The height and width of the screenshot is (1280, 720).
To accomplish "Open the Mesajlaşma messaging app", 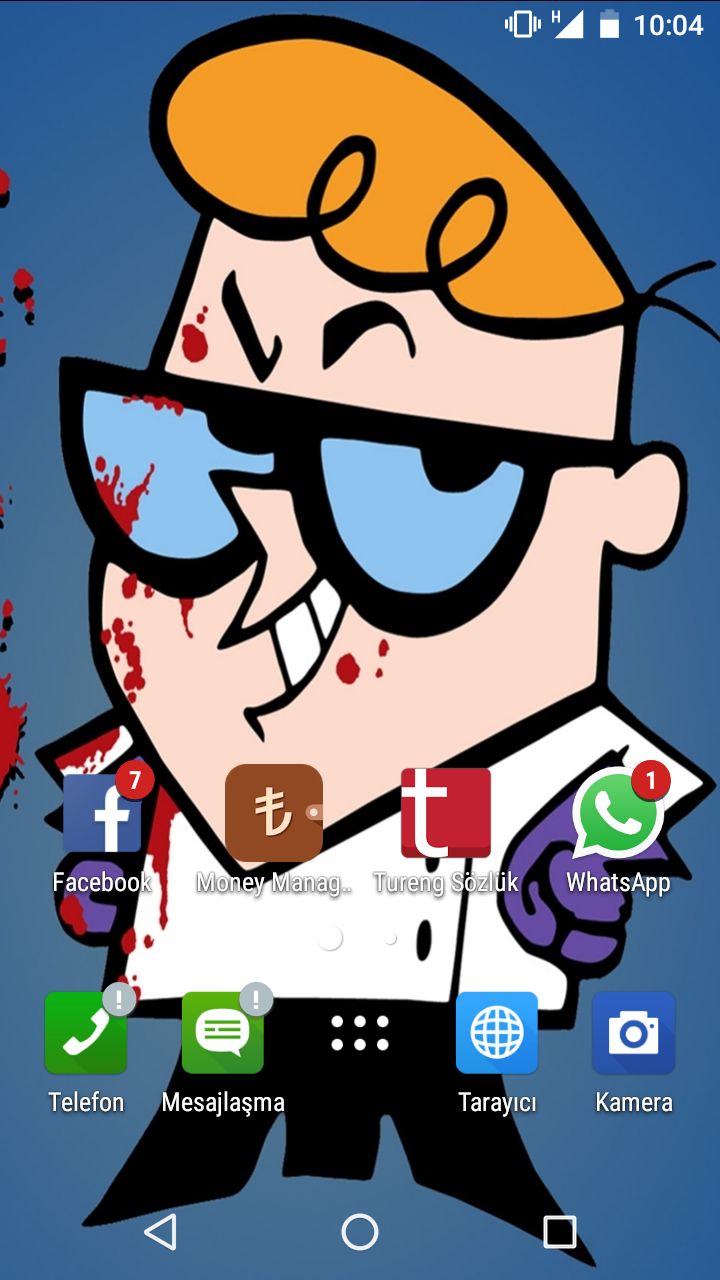I will pyautogui.click(x=222, y=1034).
